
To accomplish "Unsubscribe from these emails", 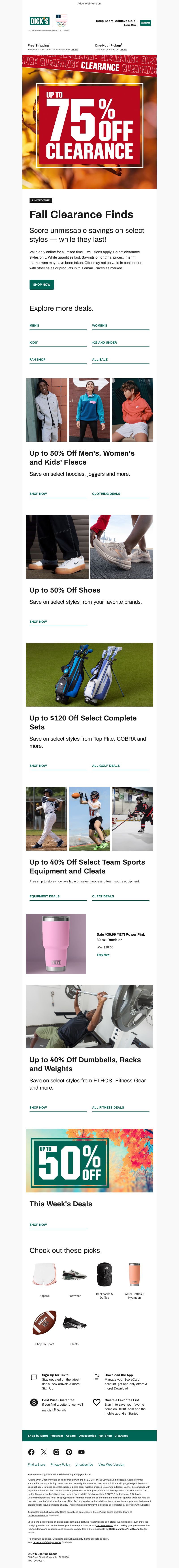I will pyautogui.click(x=84, y=1464).
